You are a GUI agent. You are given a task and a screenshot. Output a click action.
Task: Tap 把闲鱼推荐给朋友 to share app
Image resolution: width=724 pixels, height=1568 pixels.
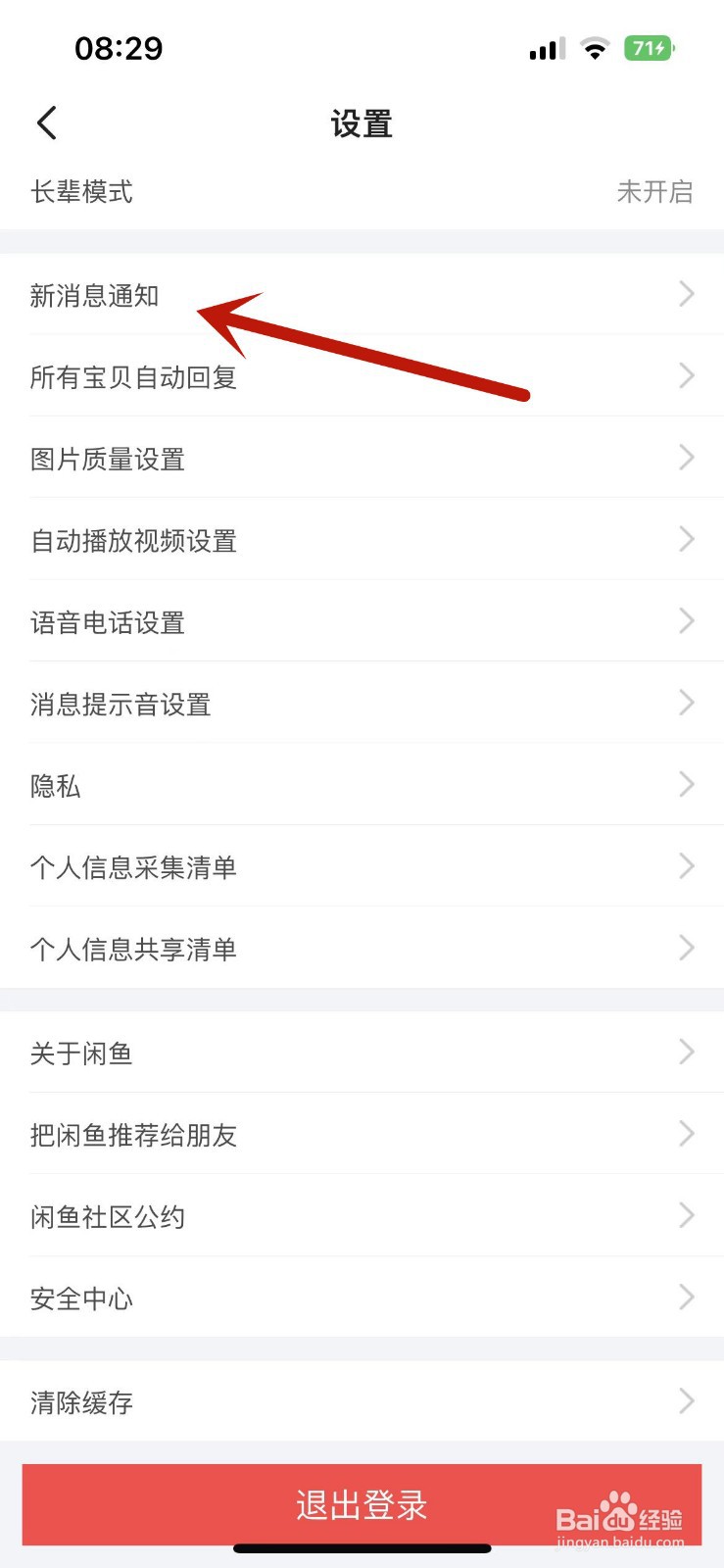coord(134,1134)
